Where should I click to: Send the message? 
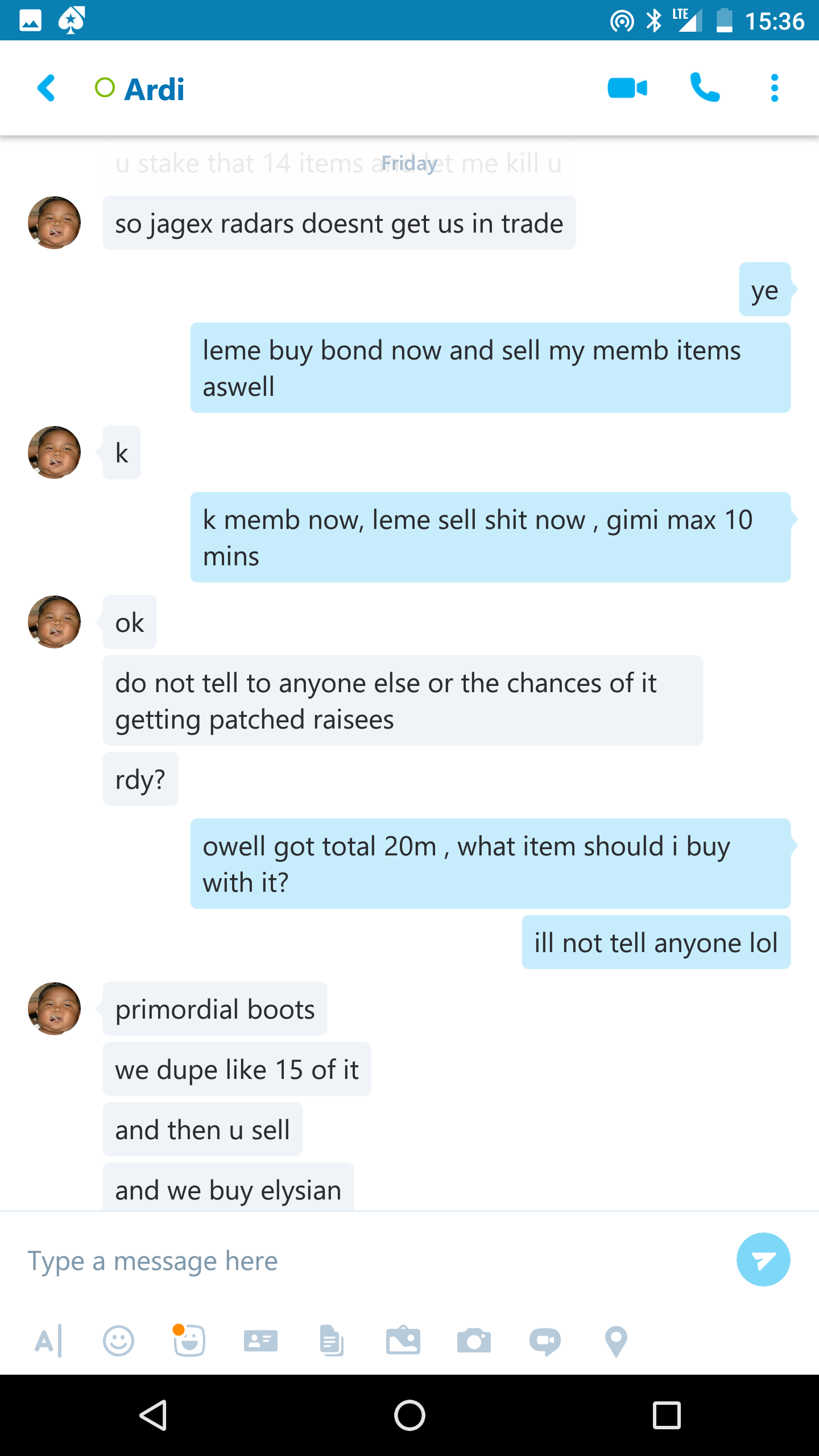(763, 1259)
